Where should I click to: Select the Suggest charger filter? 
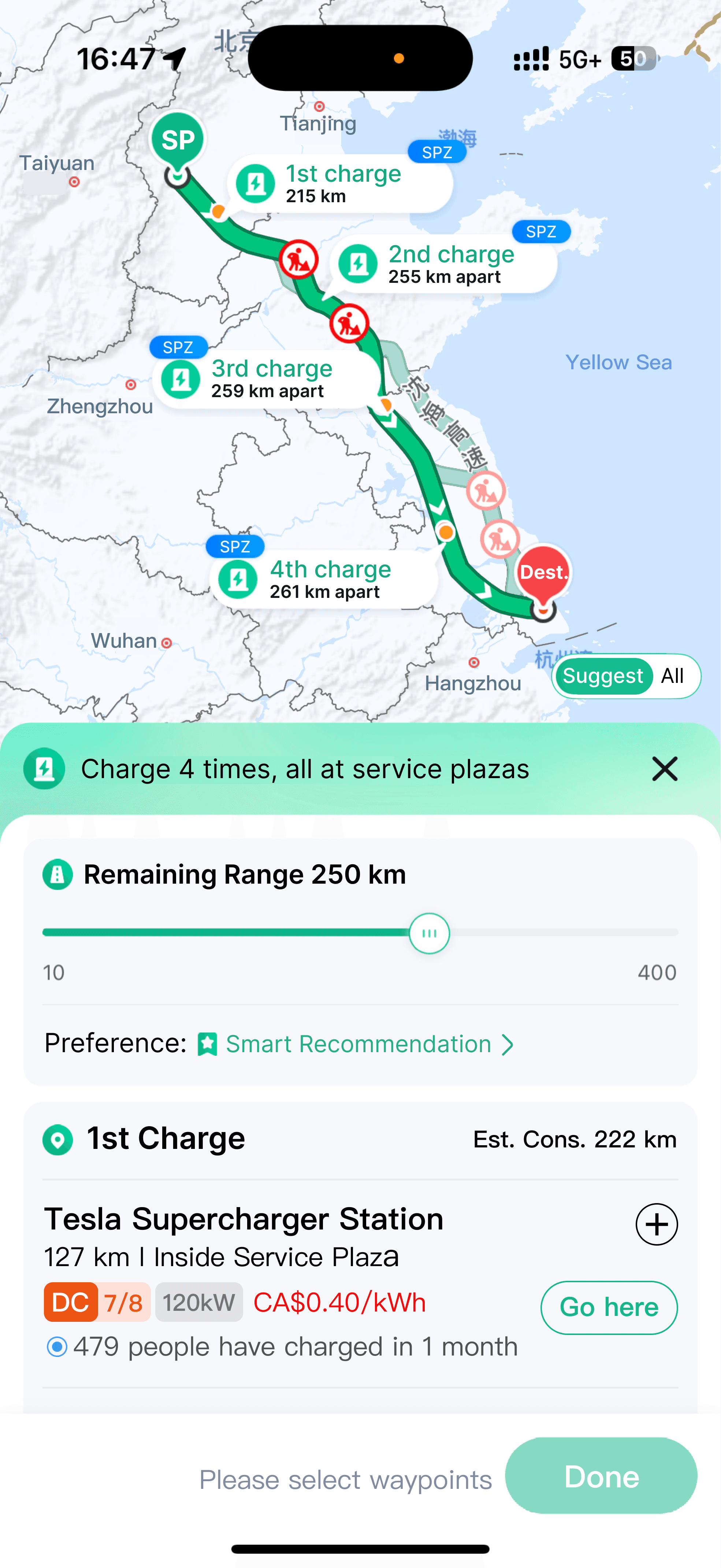(x=603, y=676)
